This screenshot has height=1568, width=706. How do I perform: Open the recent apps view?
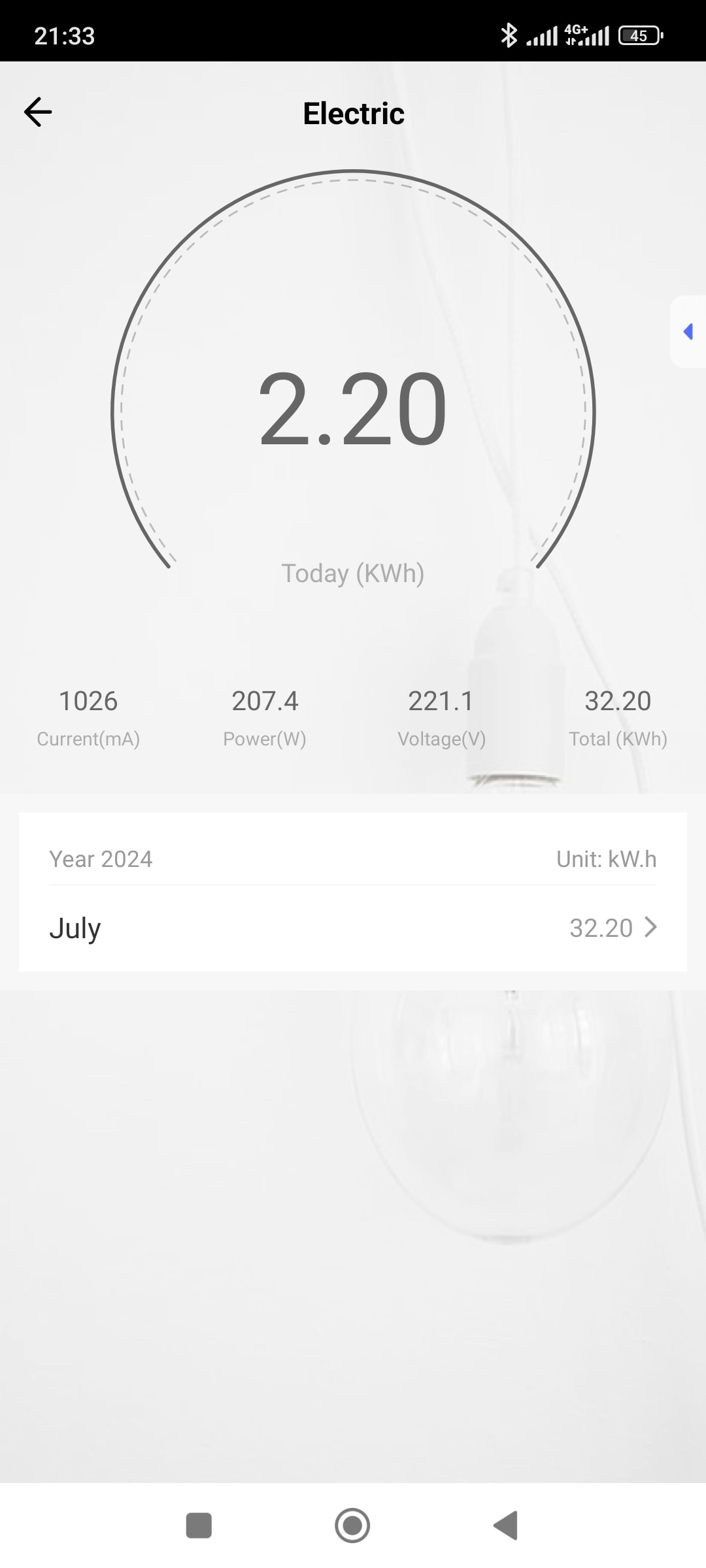[x=199, y=1526]
